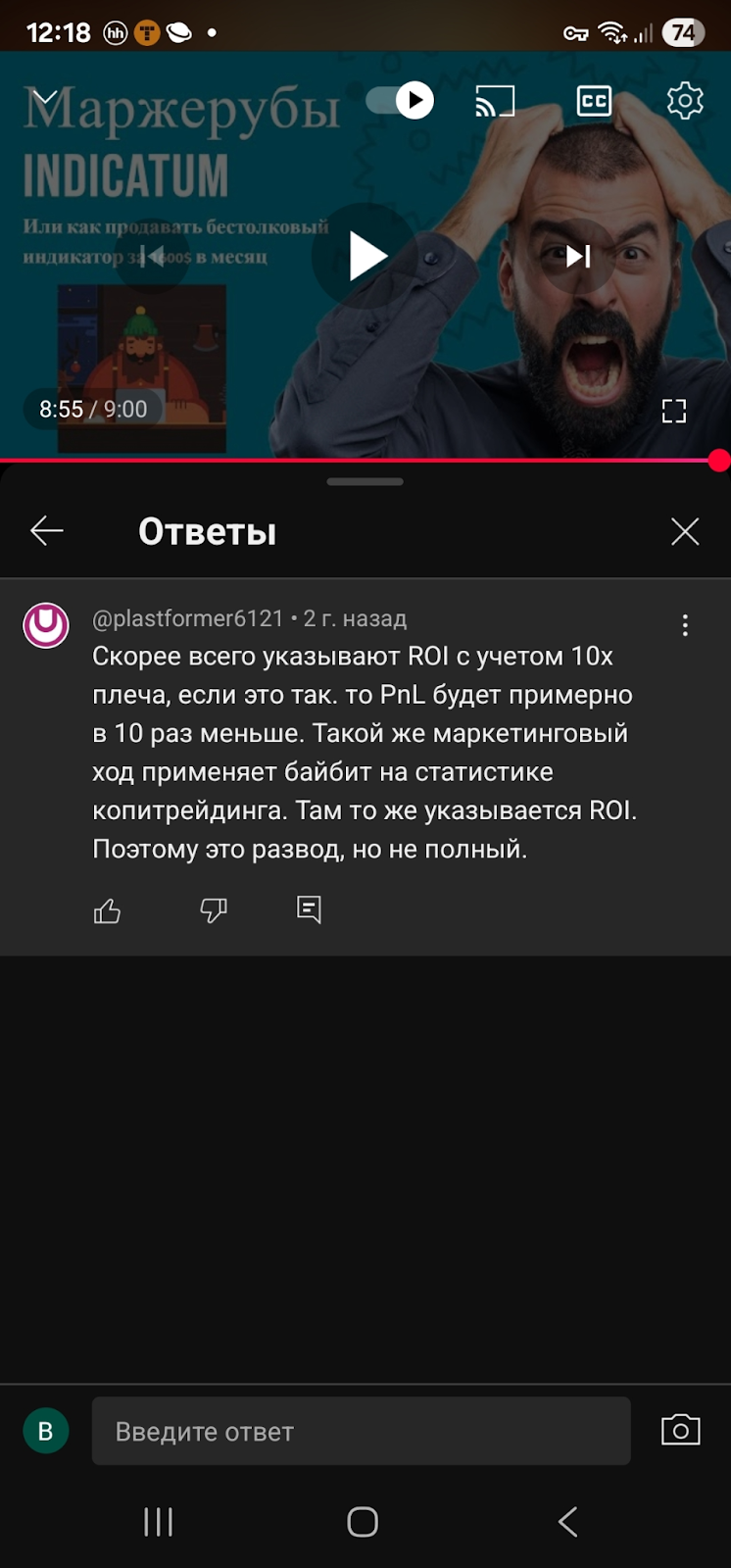731x1568 pixels.
Task: Close the replies panel
Action: (x=685, y=531)
